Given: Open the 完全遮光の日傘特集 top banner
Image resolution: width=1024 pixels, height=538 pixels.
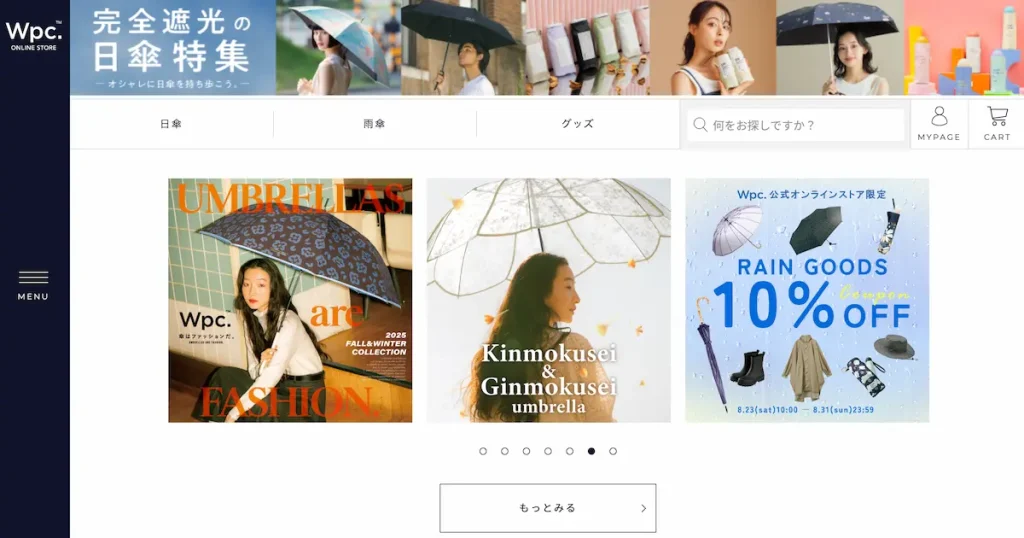Looking at the screenshot, I should [x=172, y=47].
